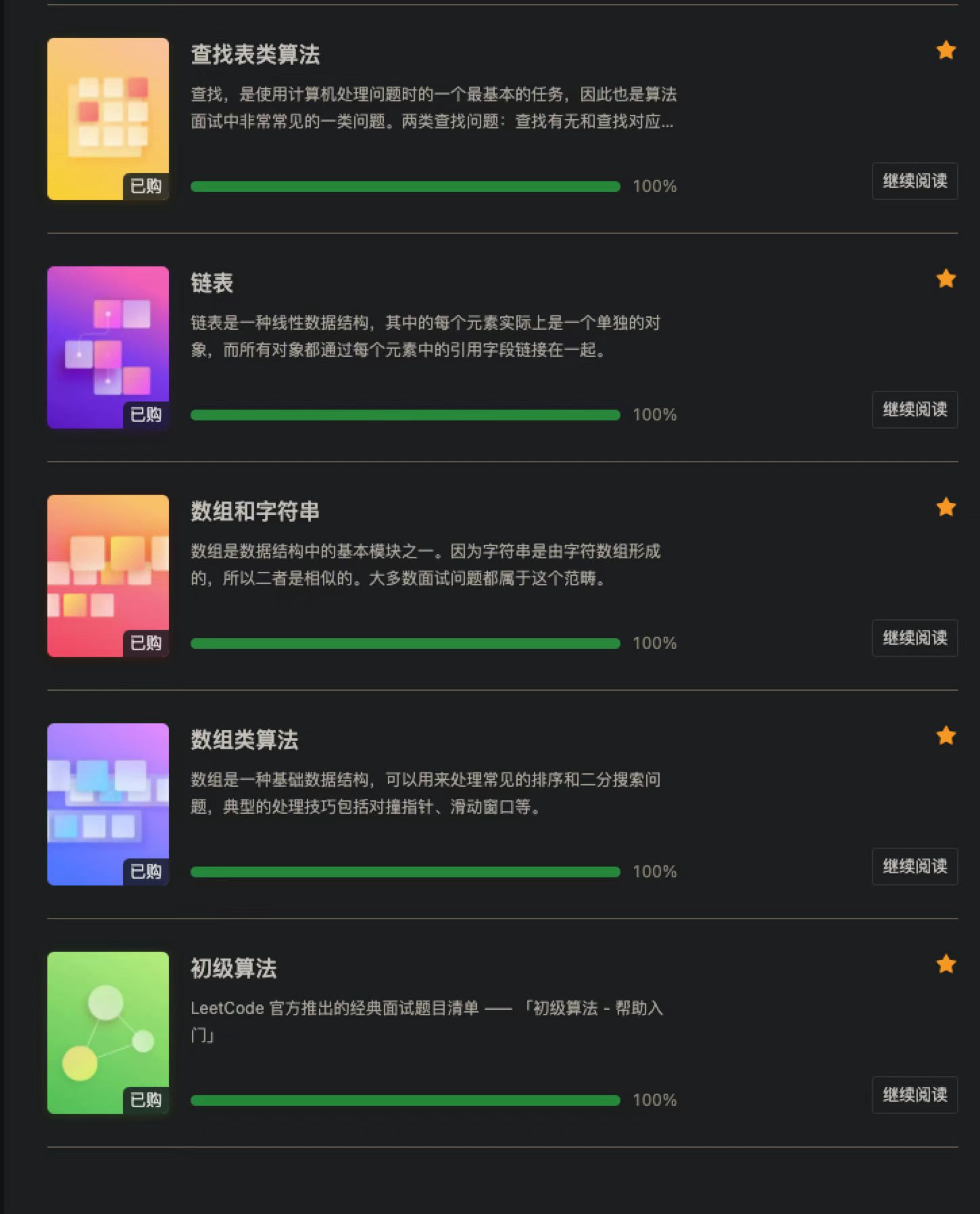Toggle the star on 数组和字符串
The width and height of the screenshot is (980, 1214).
[946, 507]
